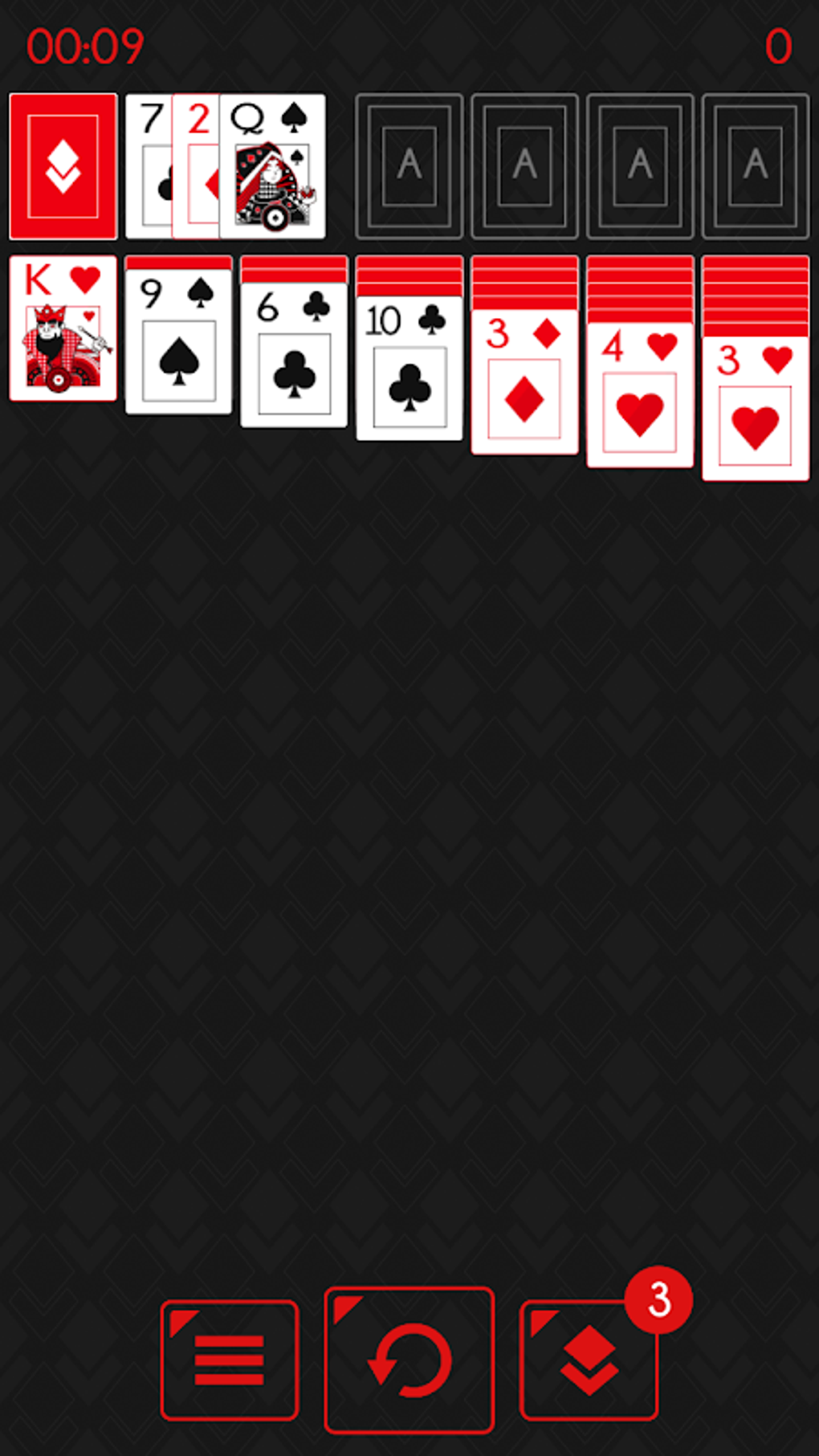Draw cards from the stock pile
This screenshot has width=819, height=1456.
tap(63, 166)
